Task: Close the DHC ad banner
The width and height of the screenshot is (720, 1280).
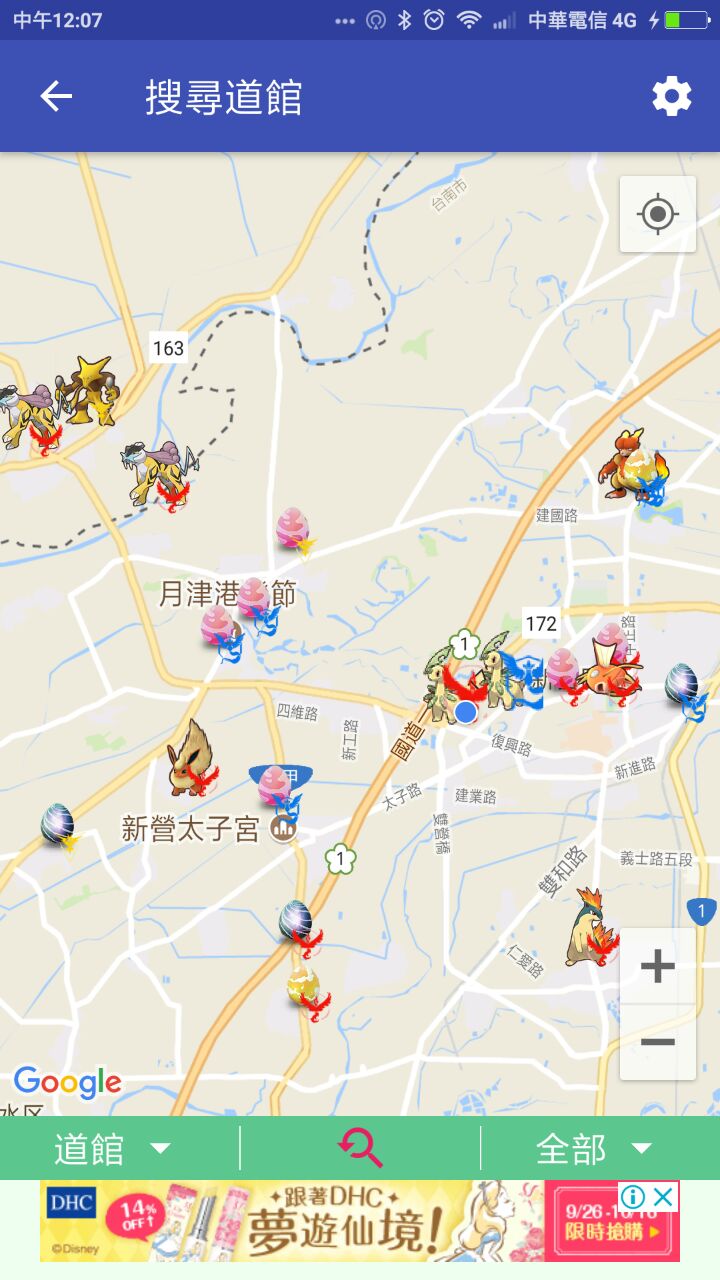Action: [x=663, y=1196]
